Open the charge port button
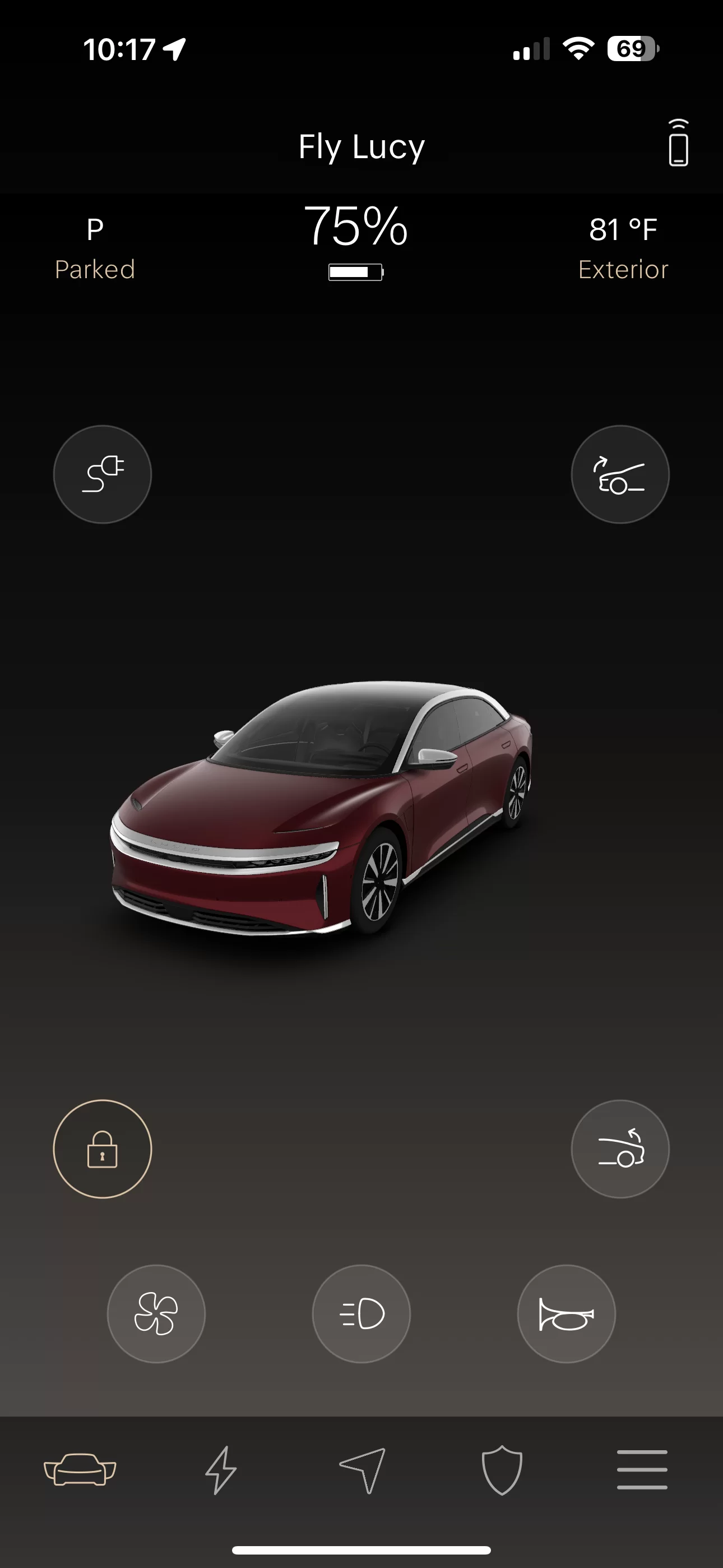 pos(102,474)
